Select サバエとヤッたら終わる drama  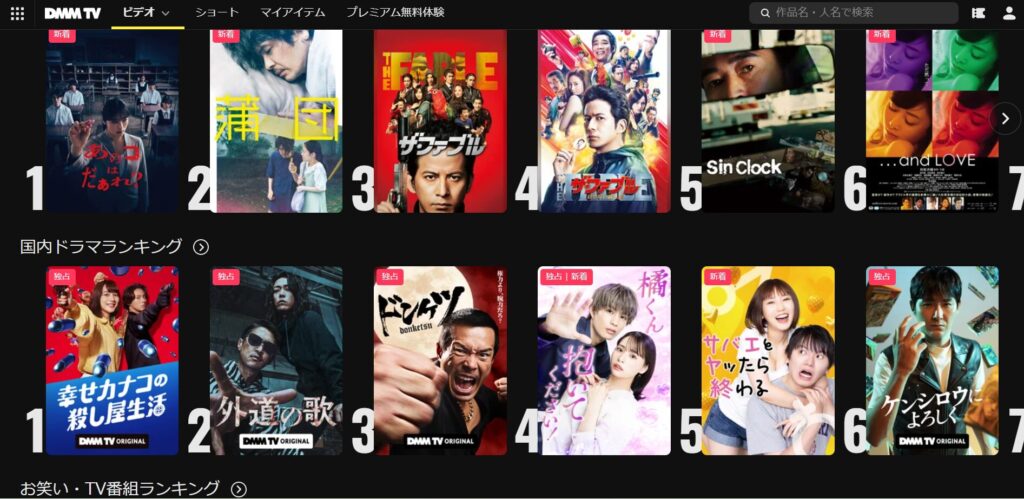pyautogui.click(x=768, y=360)
